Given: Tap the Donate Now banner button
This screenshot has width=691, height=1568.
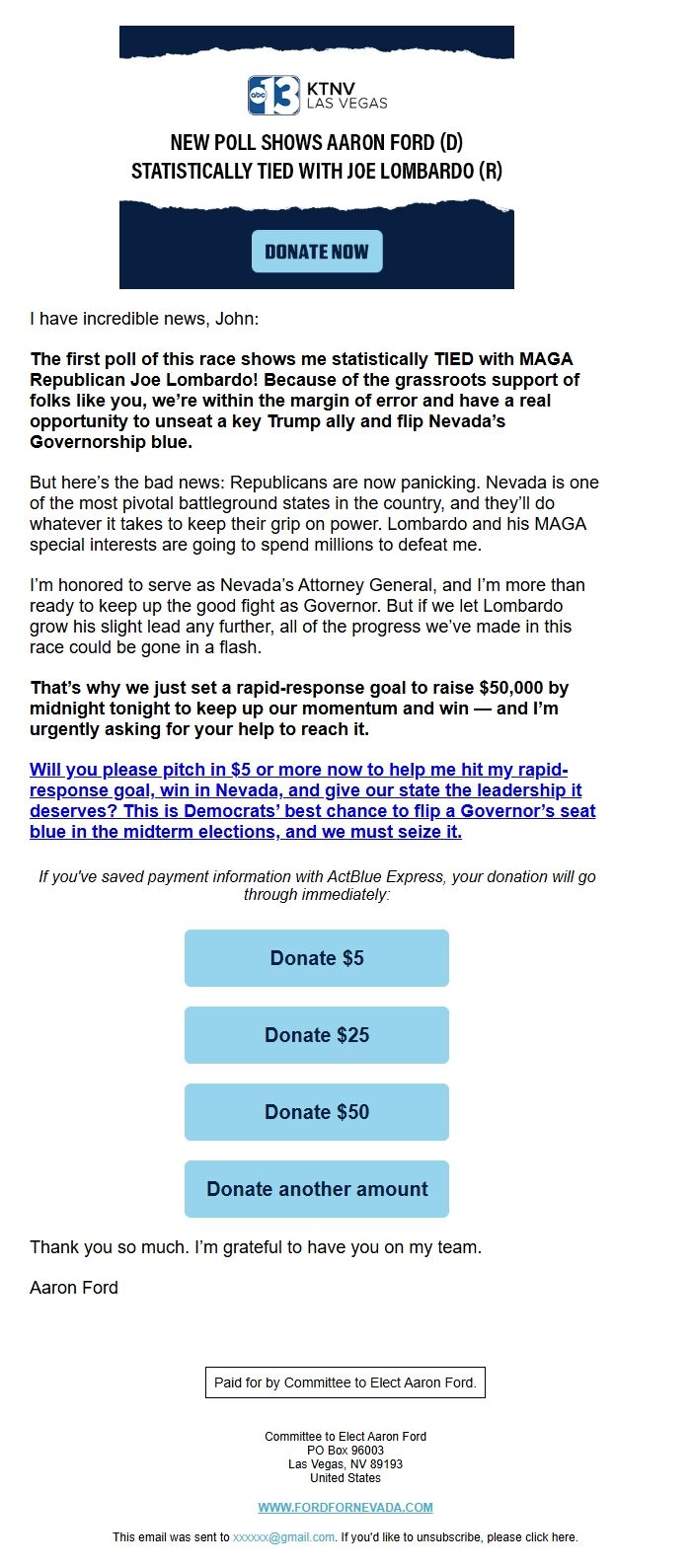Looking at the screenshot, I should click(317, 252).
